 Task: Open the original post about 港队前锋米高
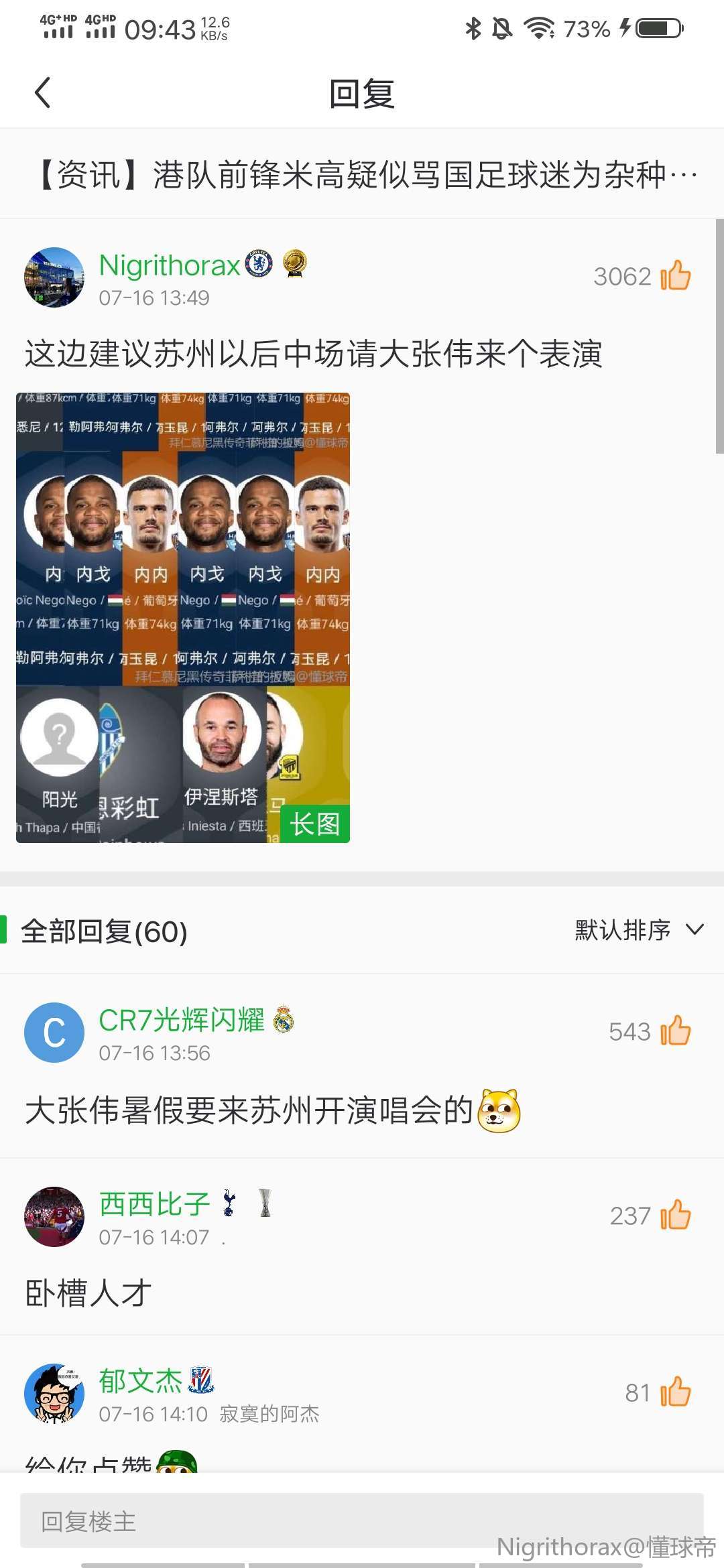[x=362, y=176]
